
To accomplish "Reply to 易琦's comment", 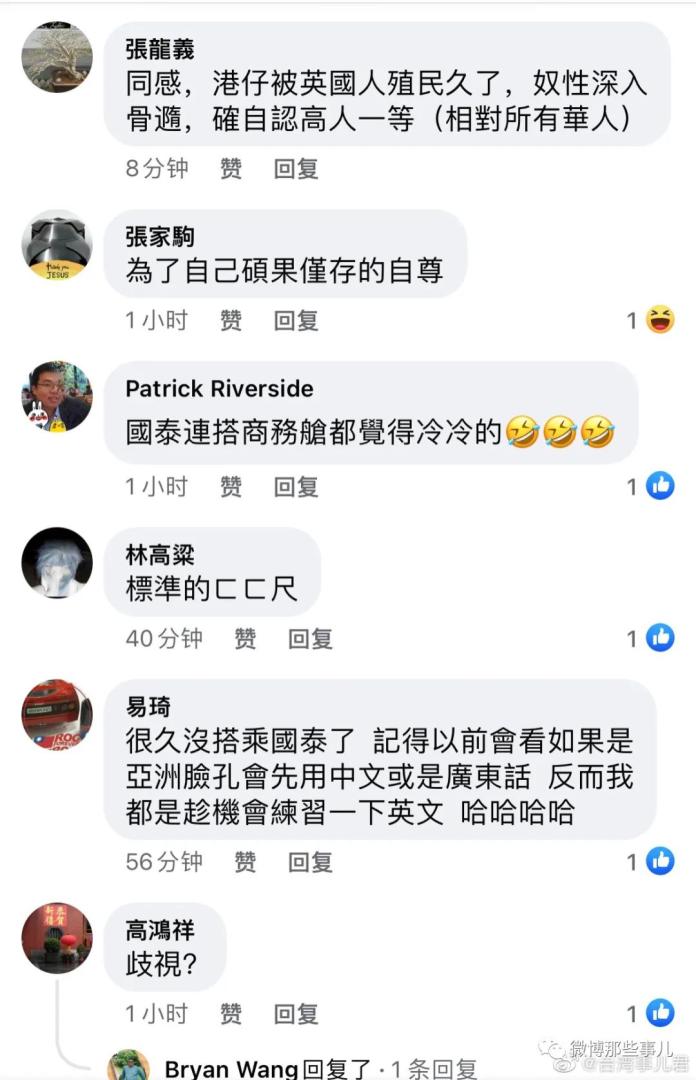I will click(310, 861).
